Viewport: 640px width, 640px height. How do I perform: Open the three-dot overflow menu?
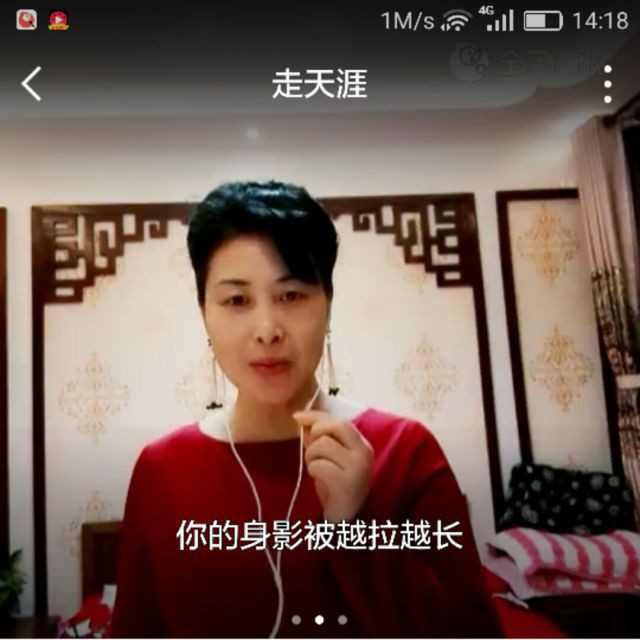point(607,84)
